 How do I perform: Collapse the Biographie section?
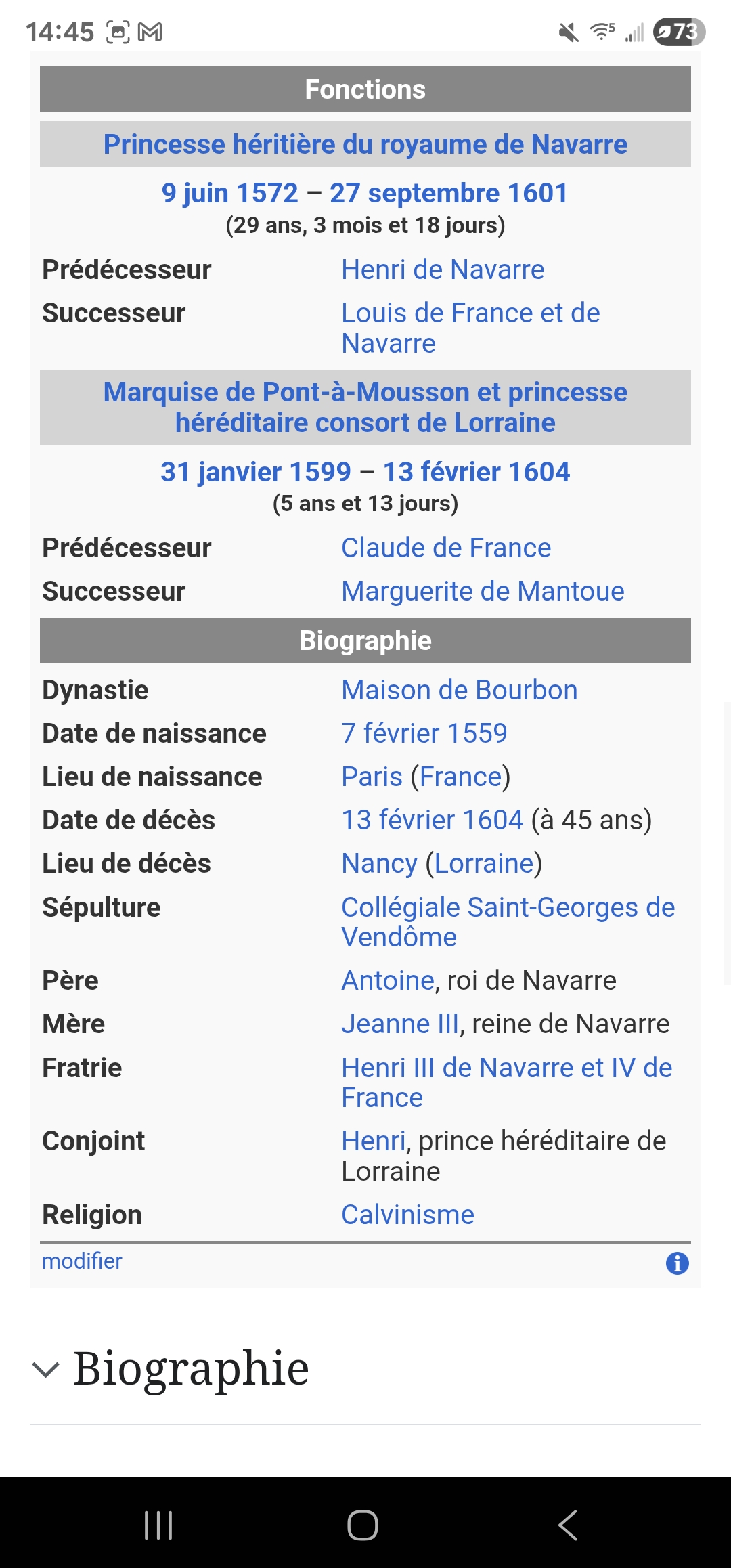click(x=46, y=1370)
